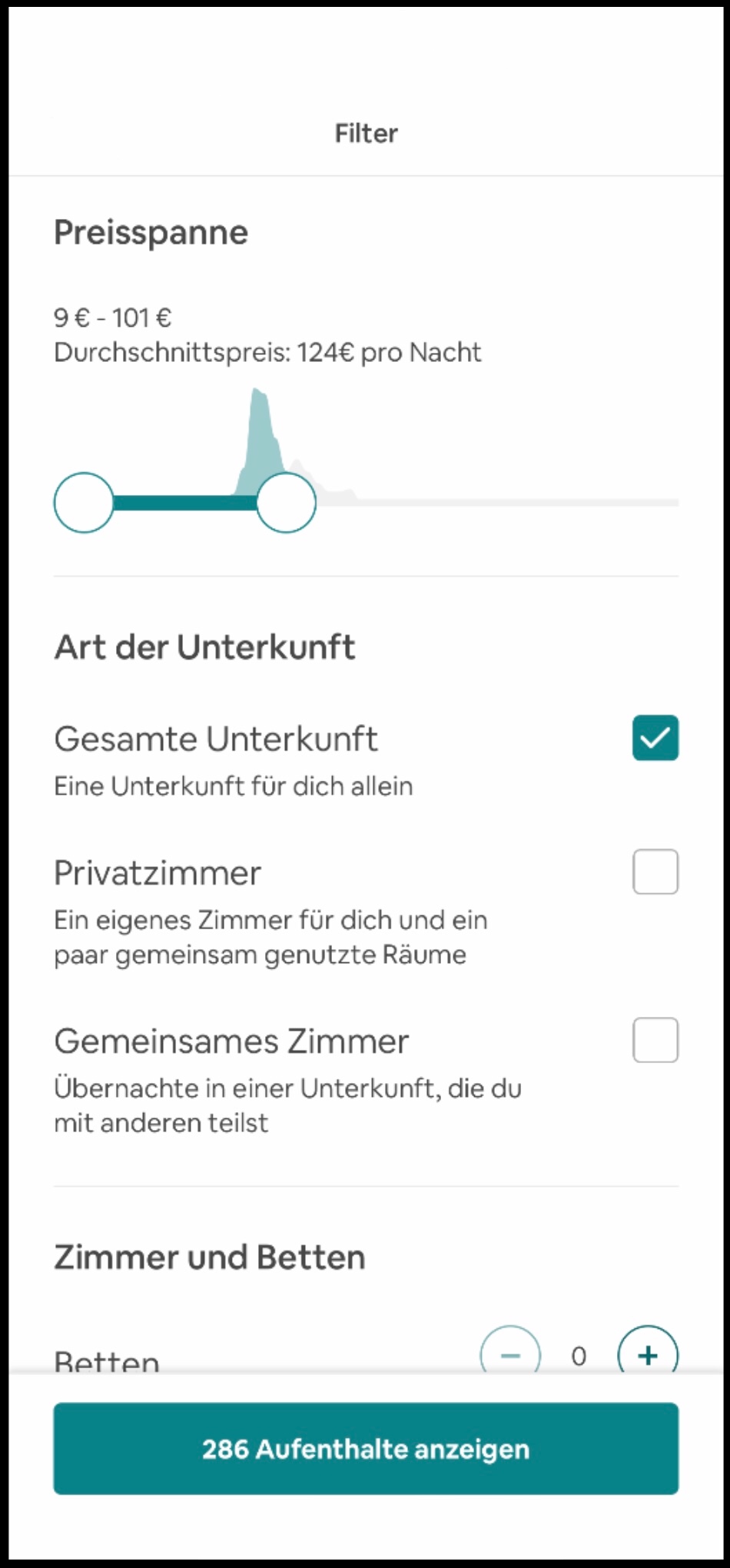The width and height of the screenshot is (730, 1568).
Task: Increase the Betten count with plus
Action: coord(648,1353)
